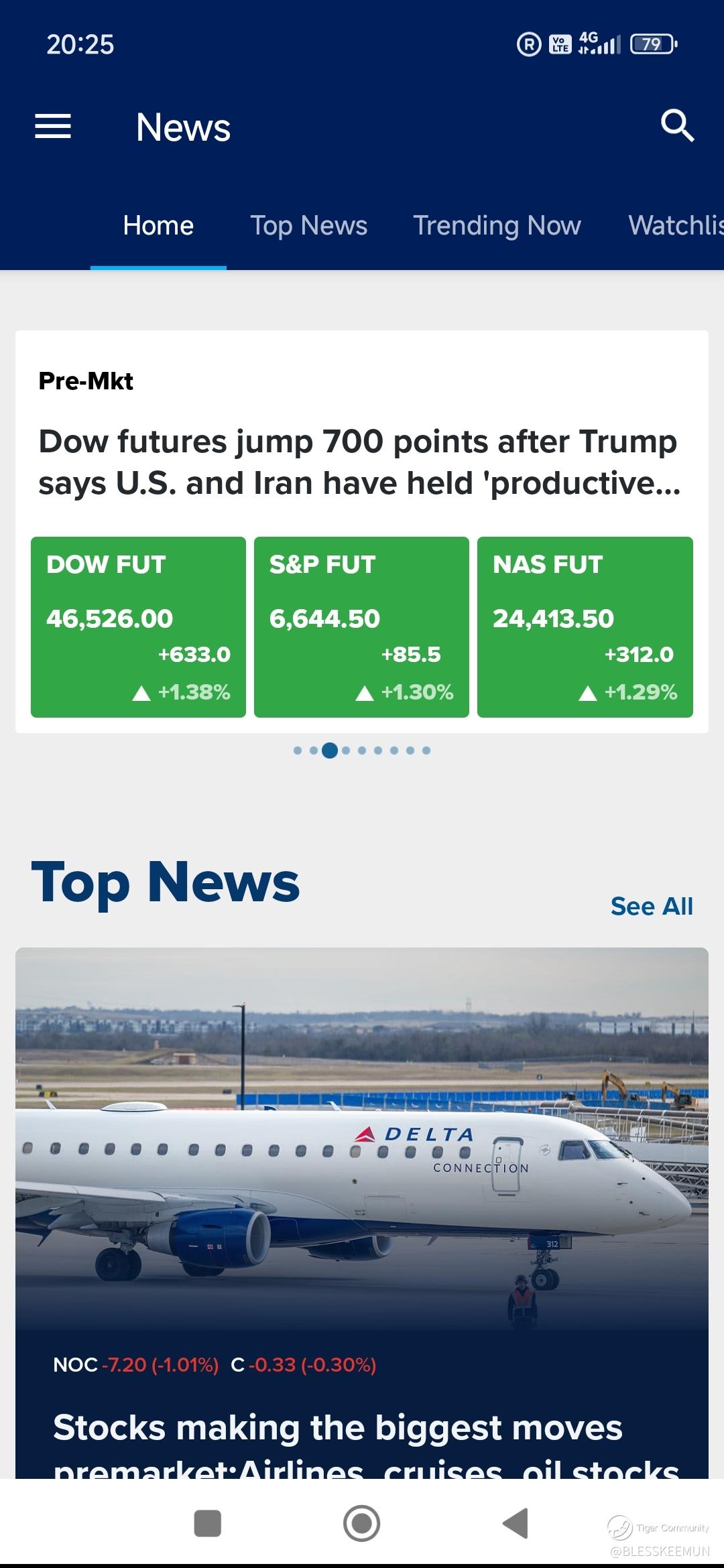View the S&P FUT quote tile
Screen dimensions: 724x1568
tap(361, 627)
